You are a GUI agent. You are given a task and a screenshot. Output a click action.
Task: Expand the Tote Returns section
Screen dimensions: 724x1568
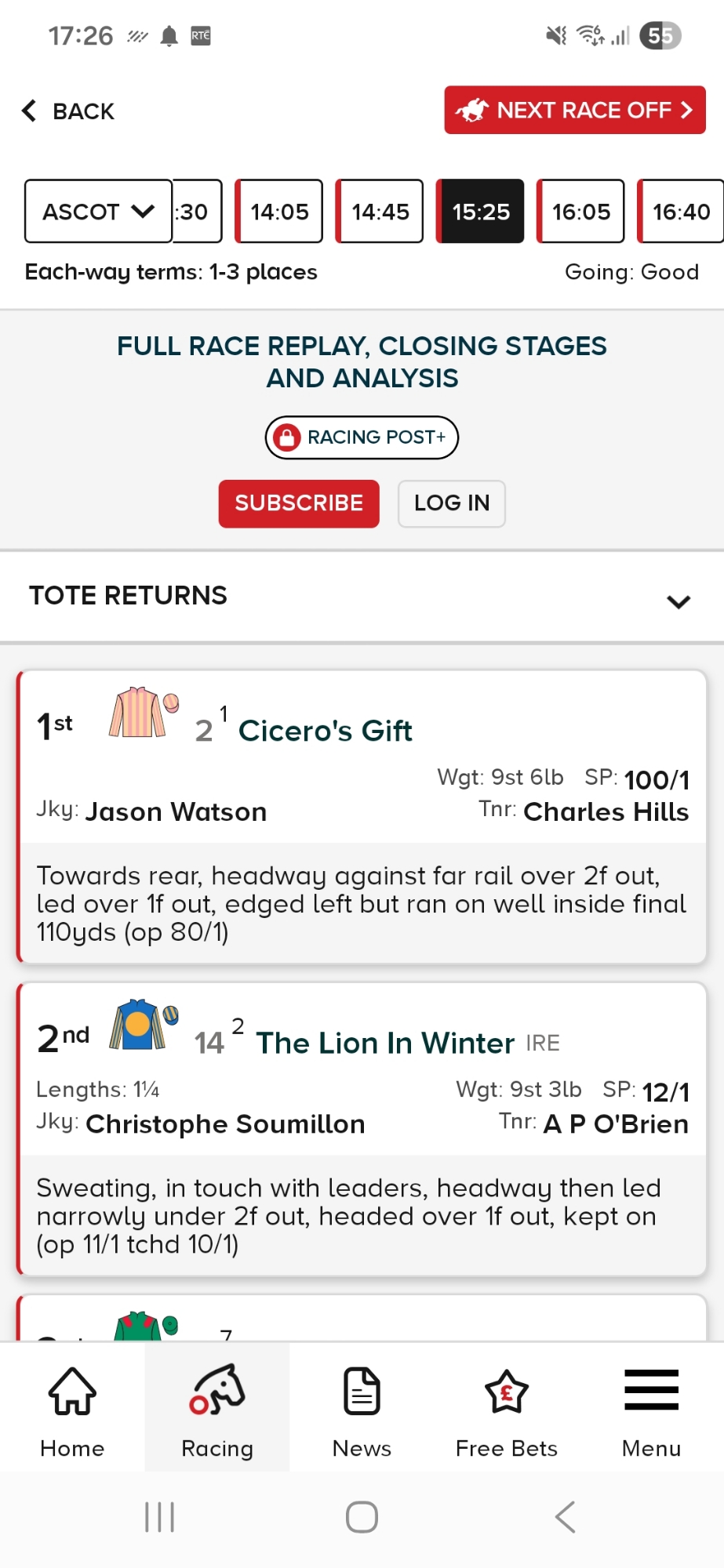point(362,597)
